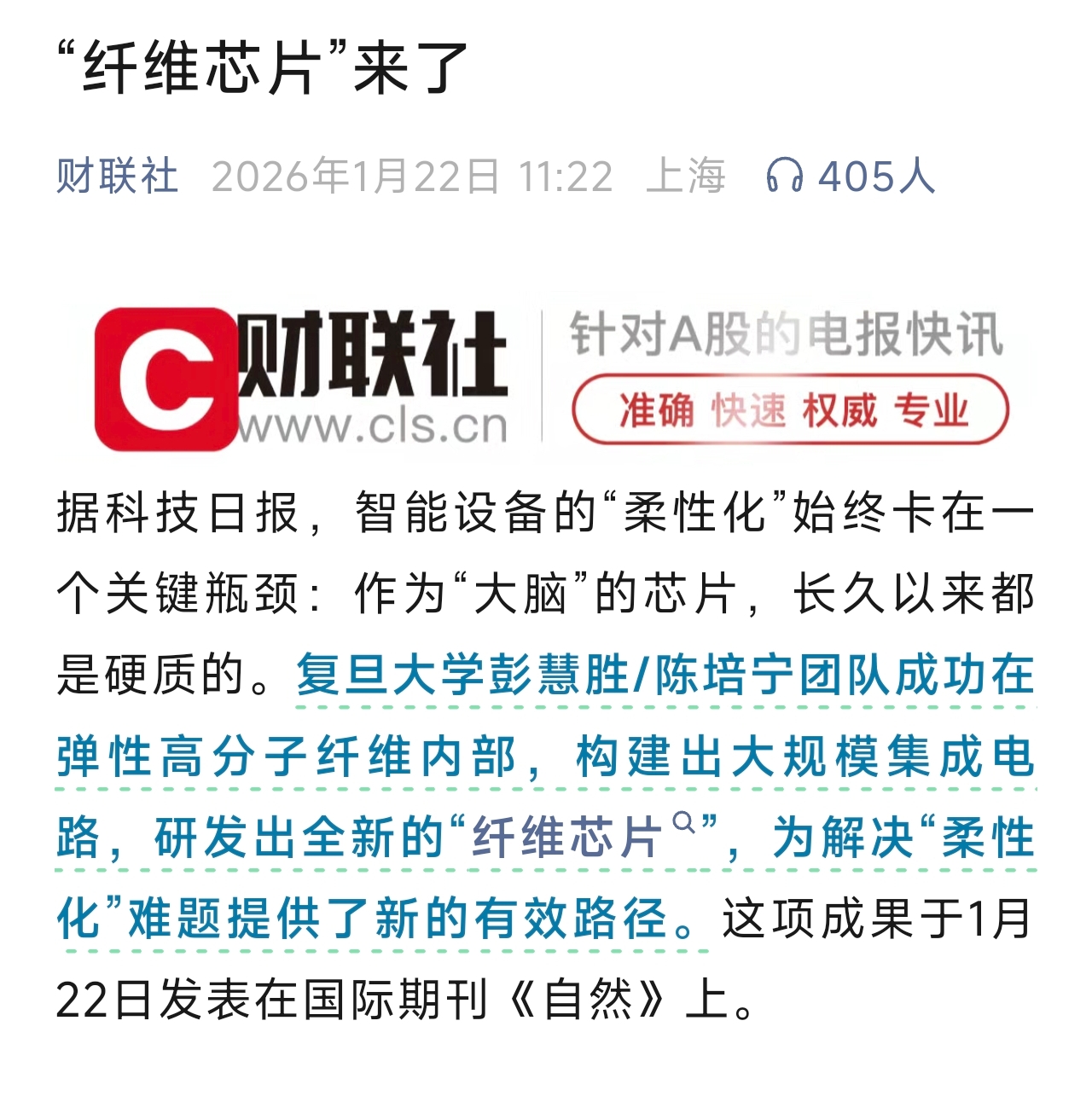Open the 财联社 banner image
The width and height of the screenshot is (1092, 1096).
(x=546, y=378)
